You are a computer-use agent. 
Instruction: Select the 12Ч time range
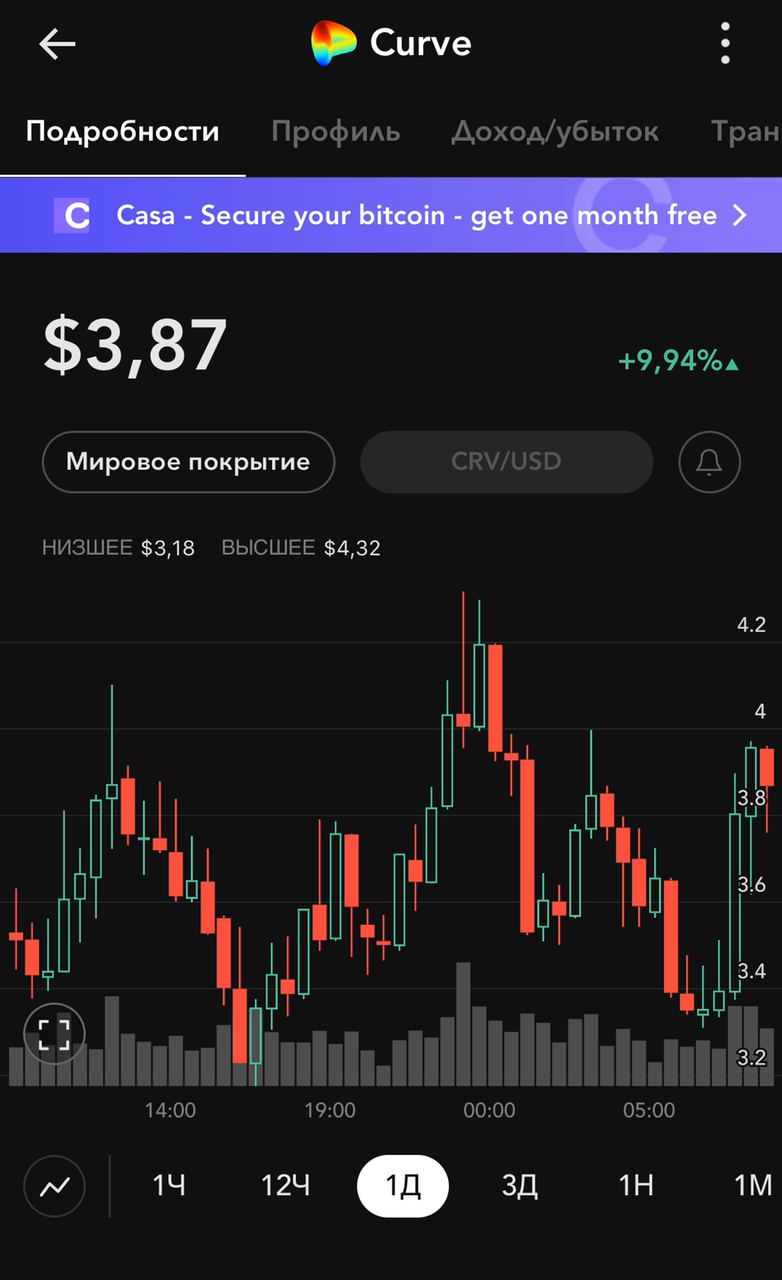285,1186
